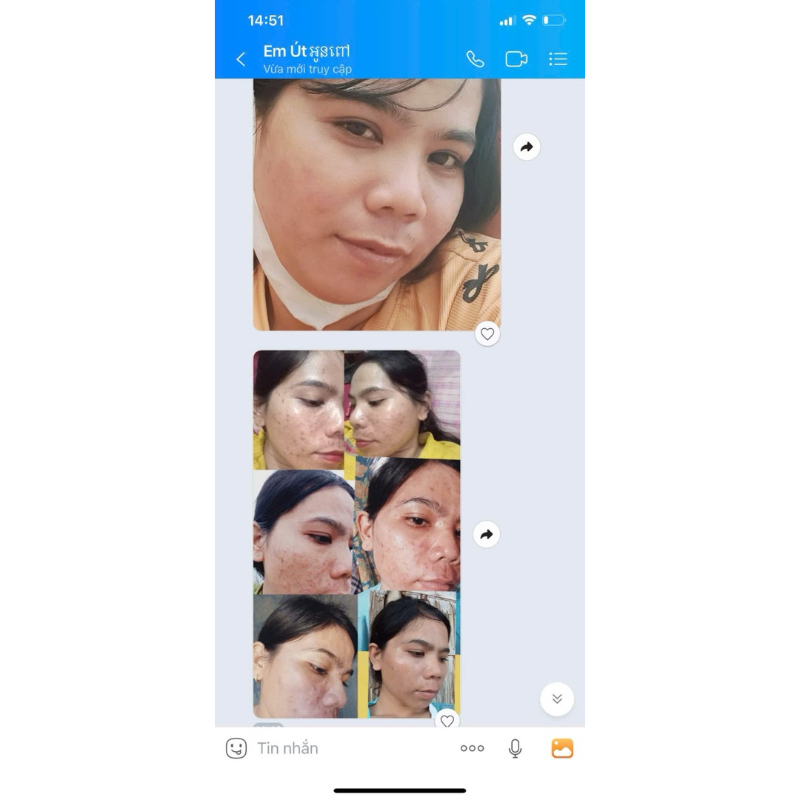Start a video call with Em Út

[516, 59]
